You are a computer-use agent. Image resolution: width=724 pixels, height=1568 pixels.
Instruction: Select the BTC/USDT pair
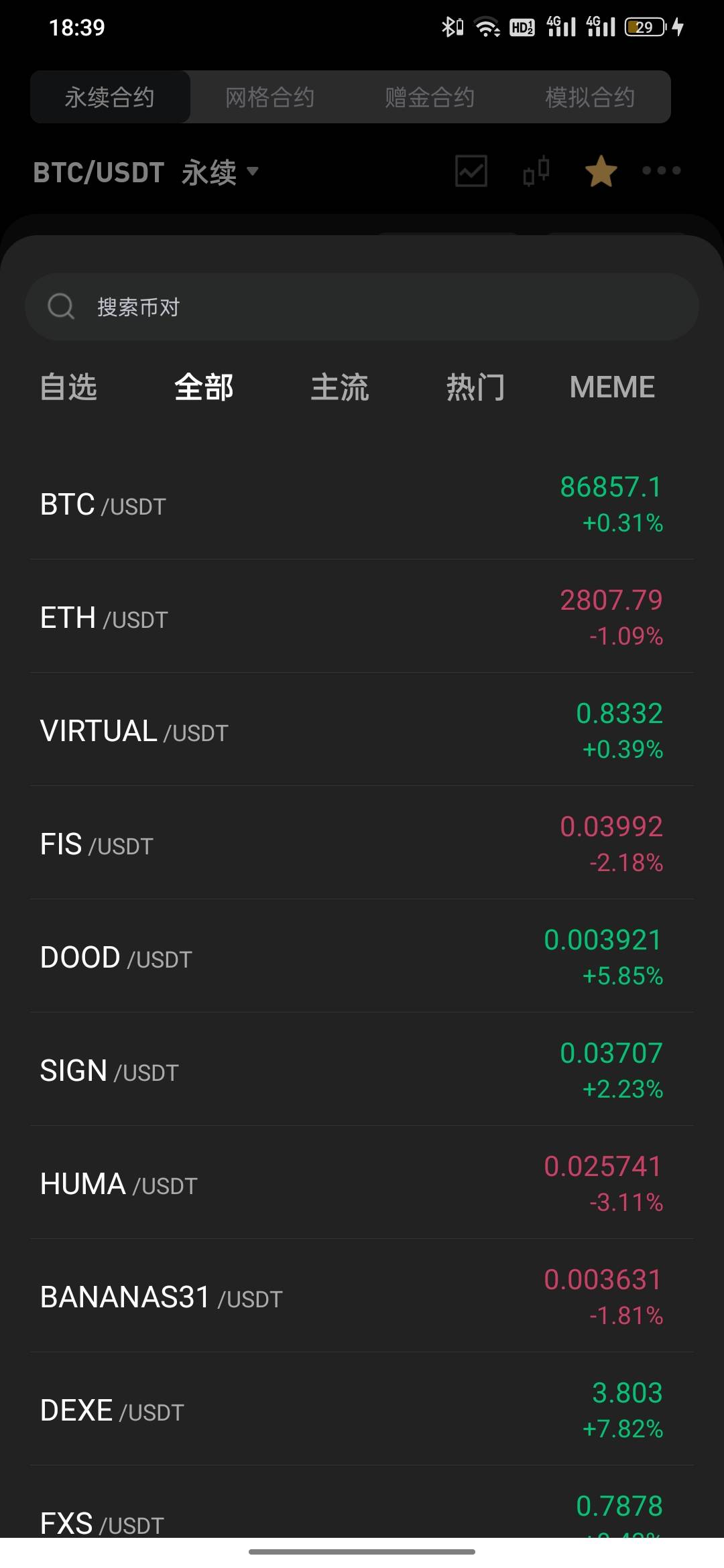[362, 504]
